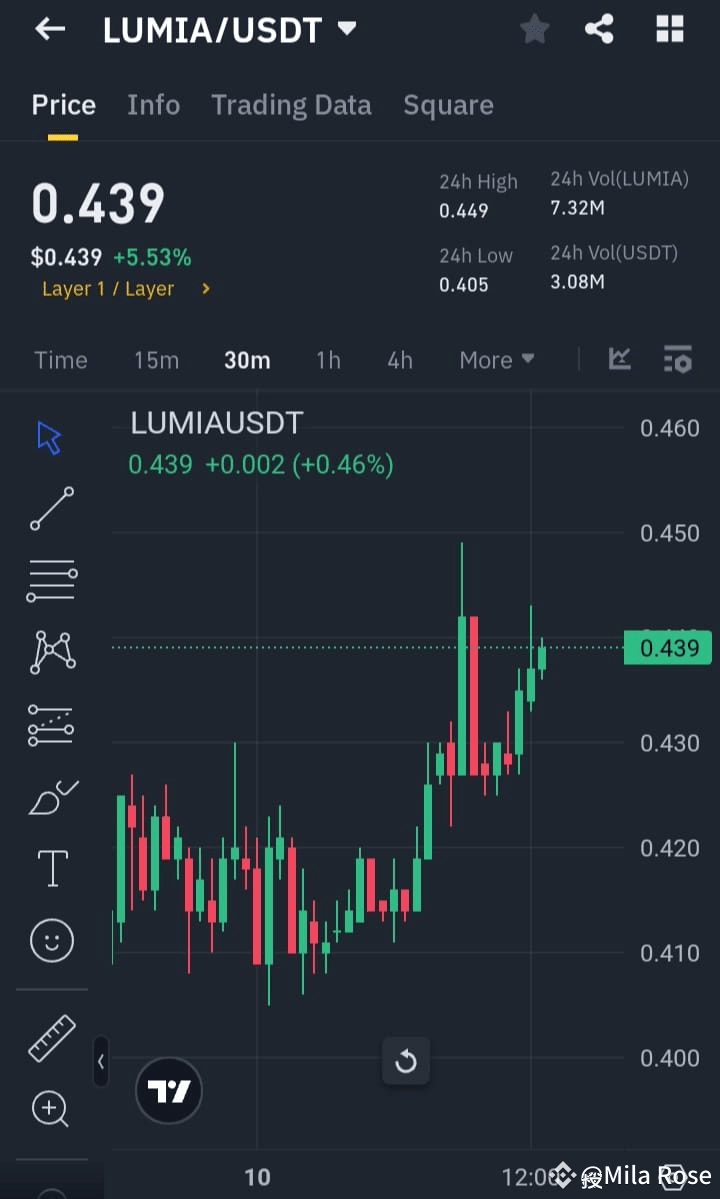The image size is (720, 1199).
Task: Expand the More timeframe options
Action: [496, 360]
